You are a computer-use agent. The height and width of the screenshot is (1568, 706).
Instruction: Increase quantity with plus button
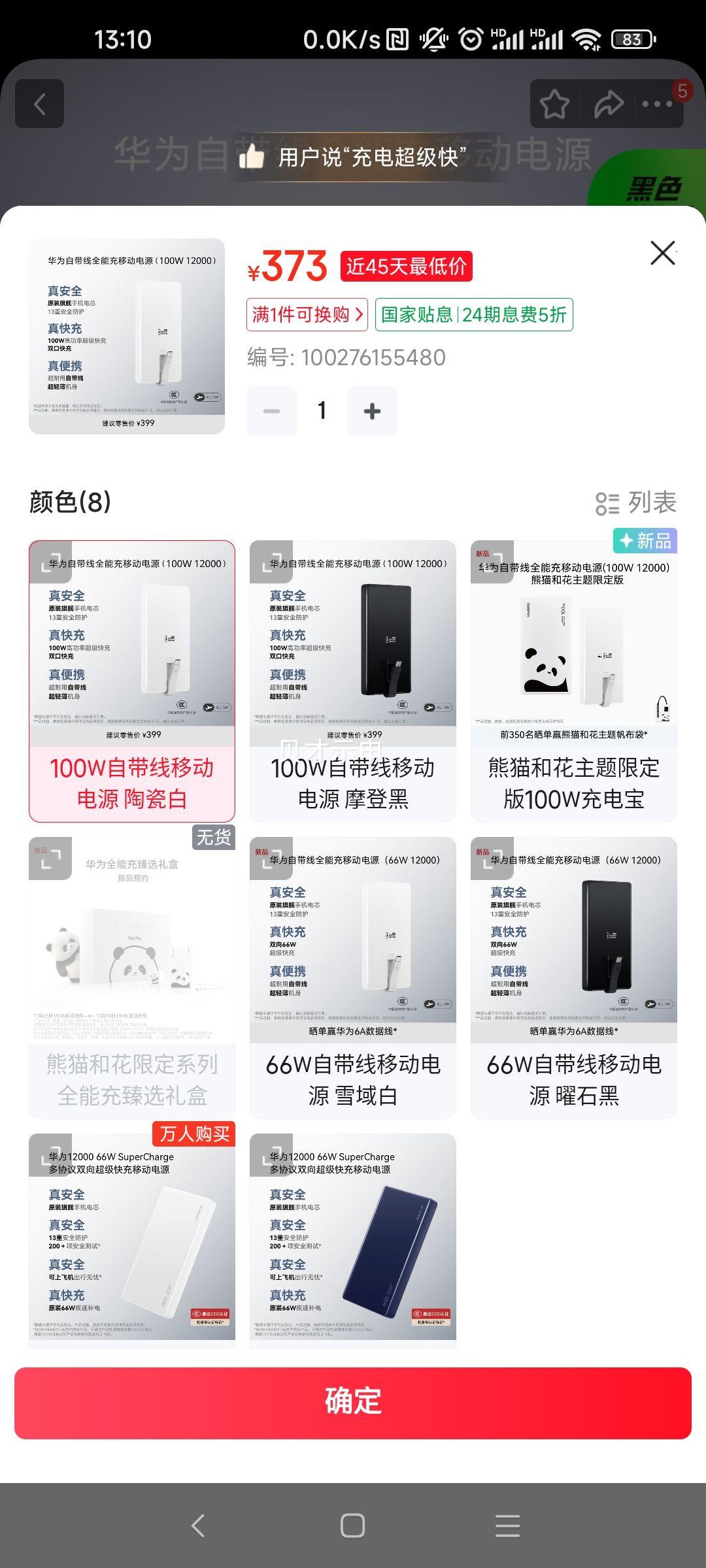coord(372,410)
